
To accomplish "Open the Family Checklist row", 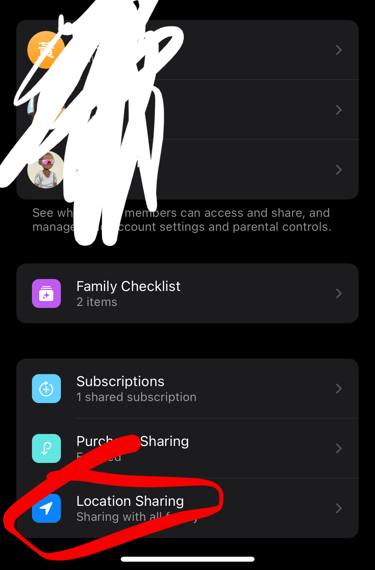I will (188, 293).
